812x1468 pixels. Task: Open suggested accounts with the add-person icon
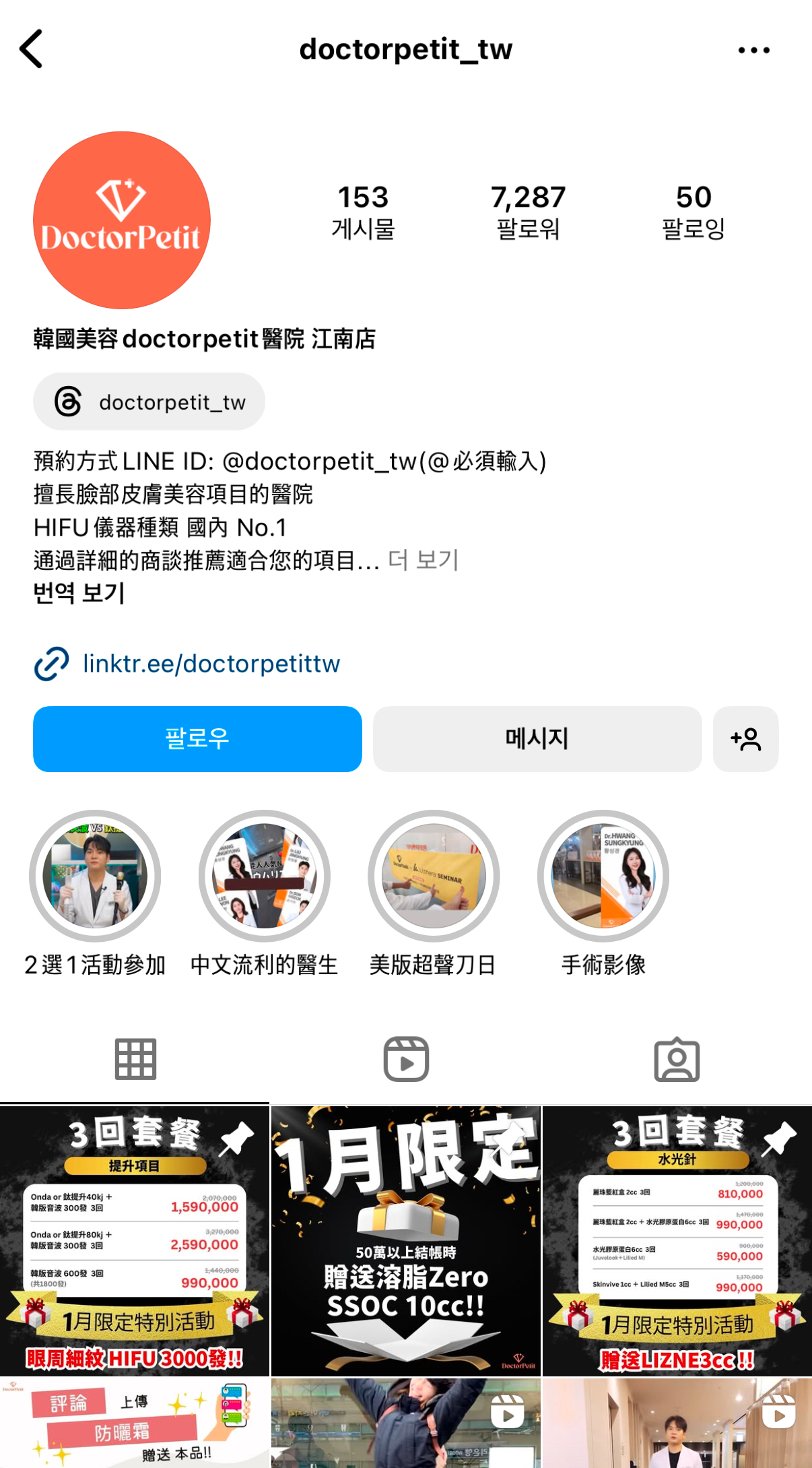[x=745, y=739]
